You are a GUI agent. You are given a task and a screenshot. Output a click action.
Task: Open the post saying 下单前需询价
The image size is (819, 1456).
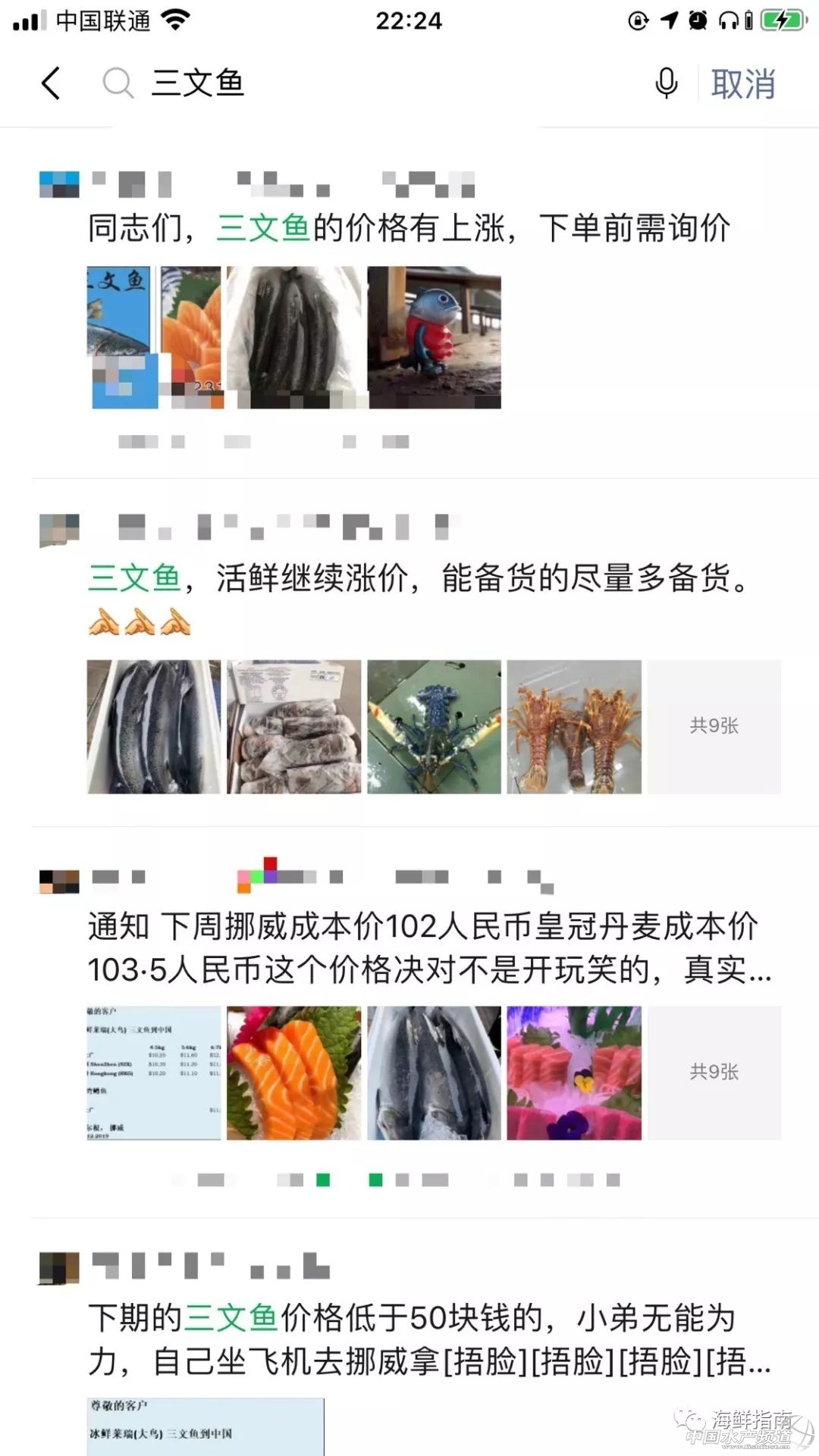[409, 227]
